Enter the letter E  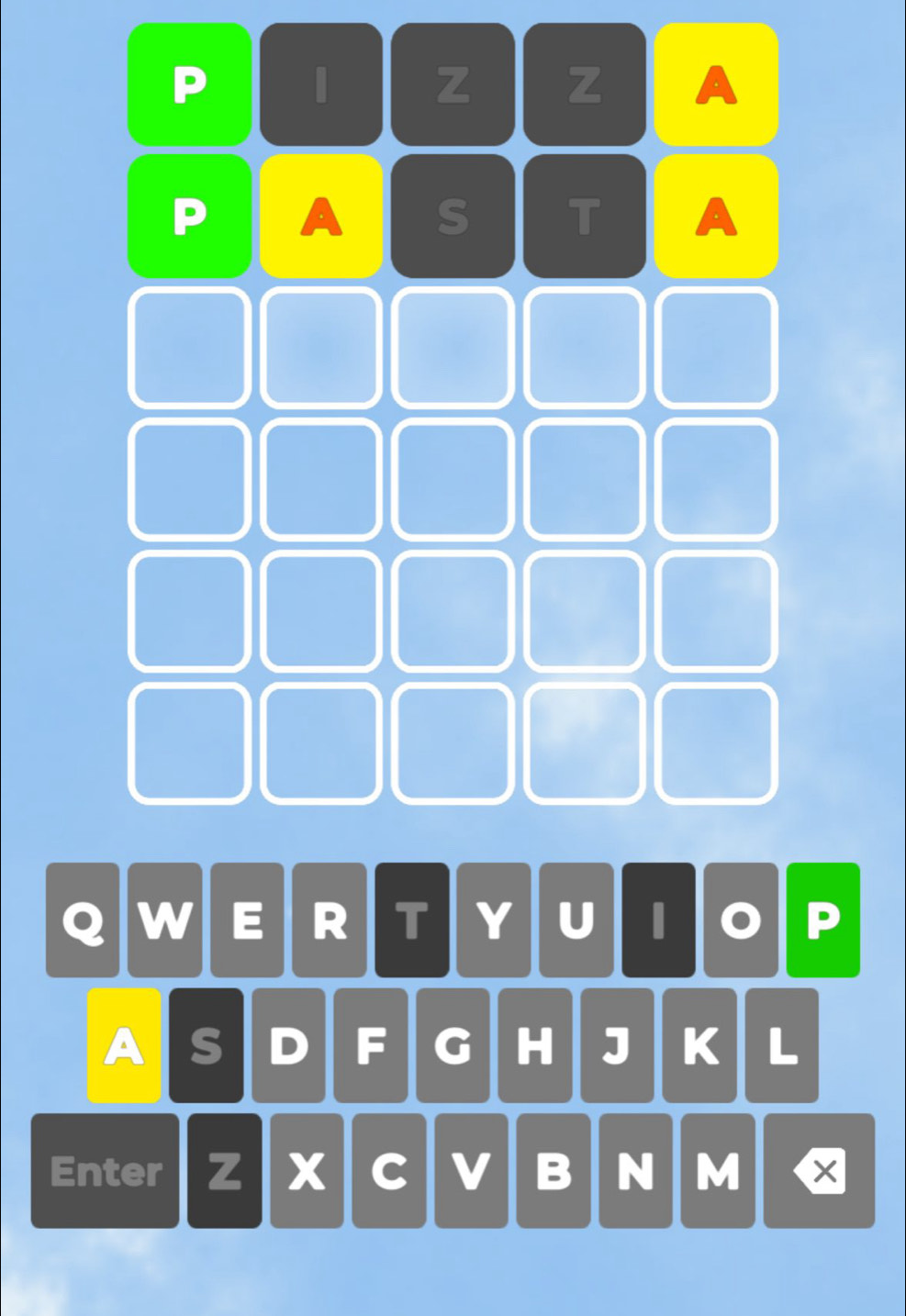tap(247, 920)
